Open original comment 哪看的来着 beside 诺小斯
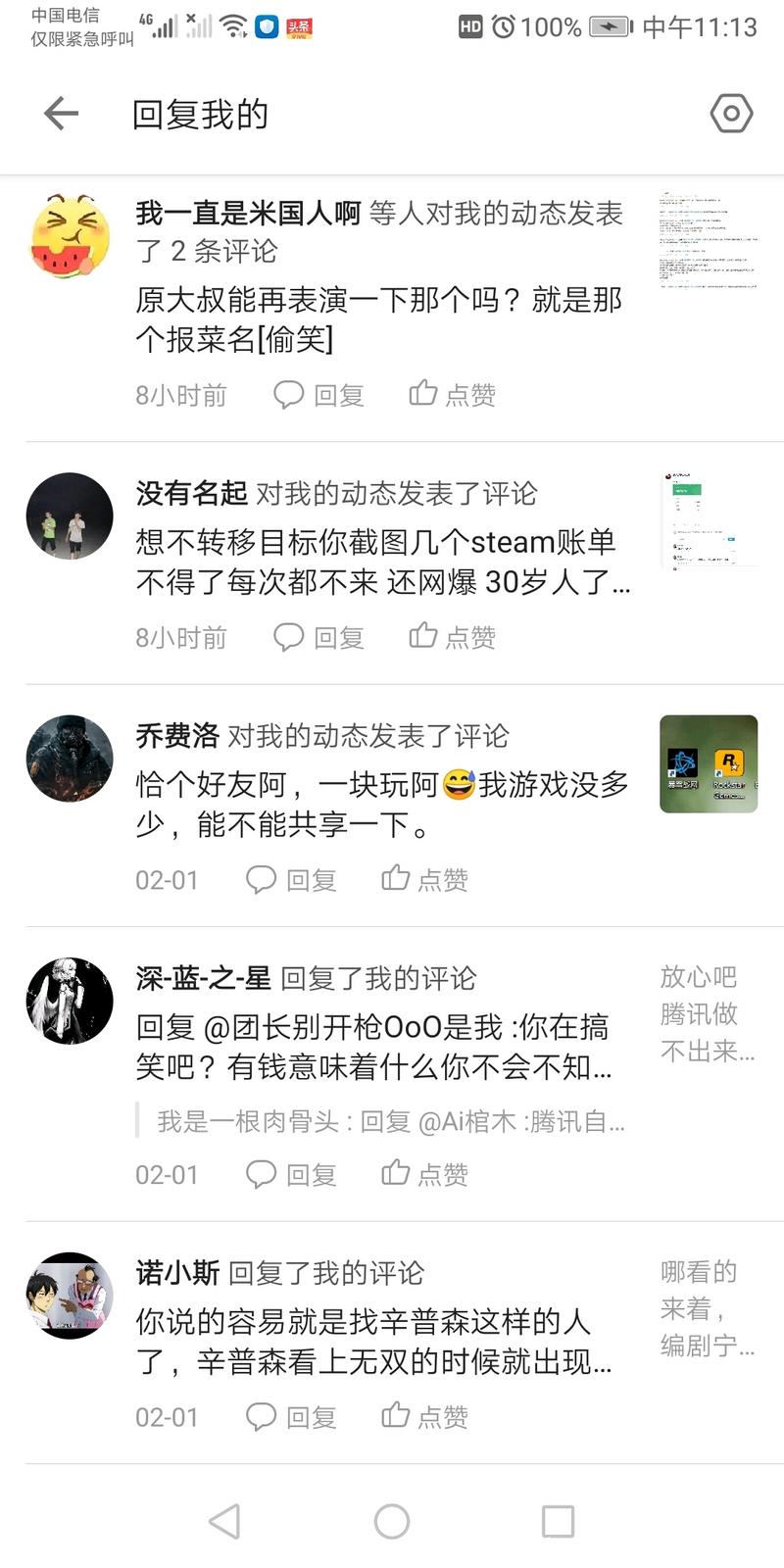The width and height of the screenshot is (784, 1568). point(707,1308)
